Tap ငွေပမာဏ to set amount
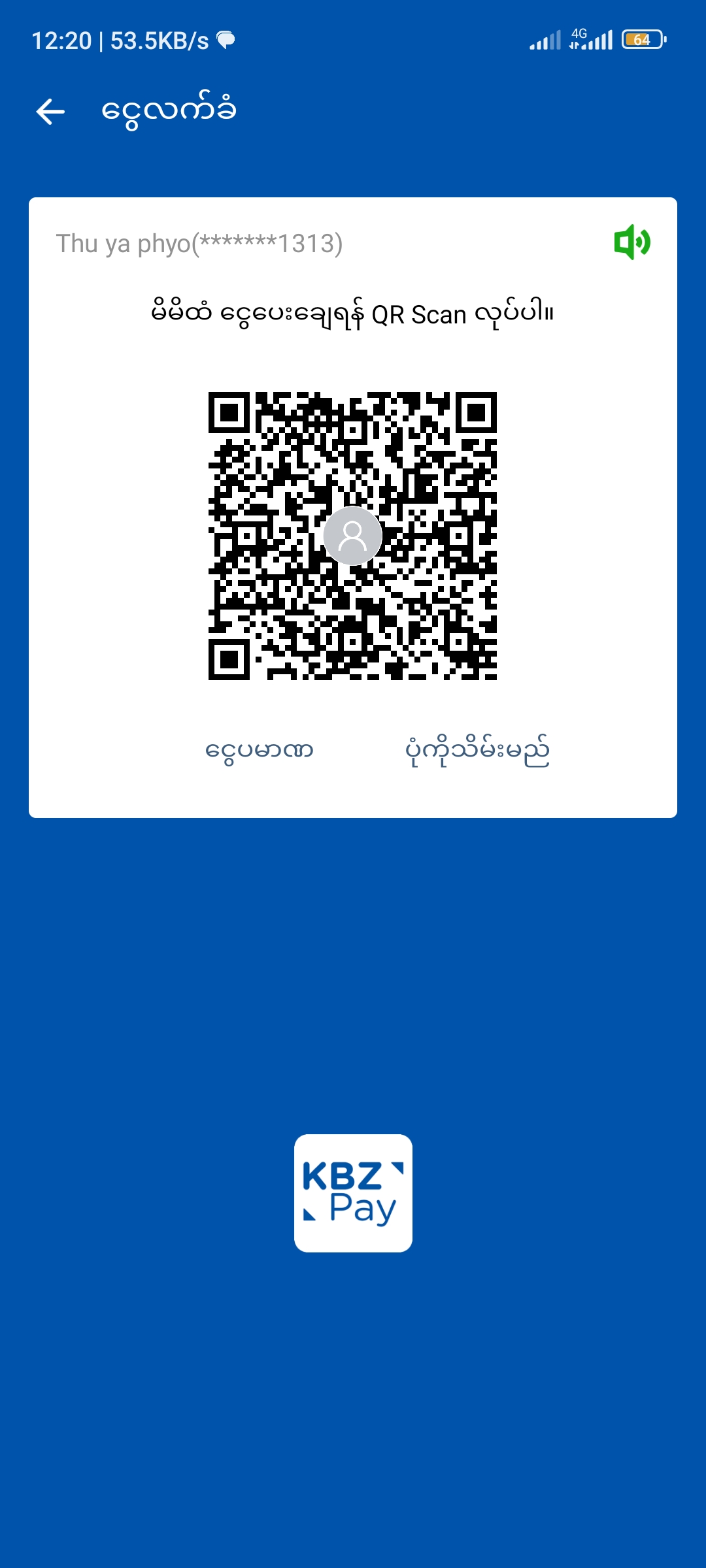Viewport: 706px width, 1568px height. [x=260, y=750]
